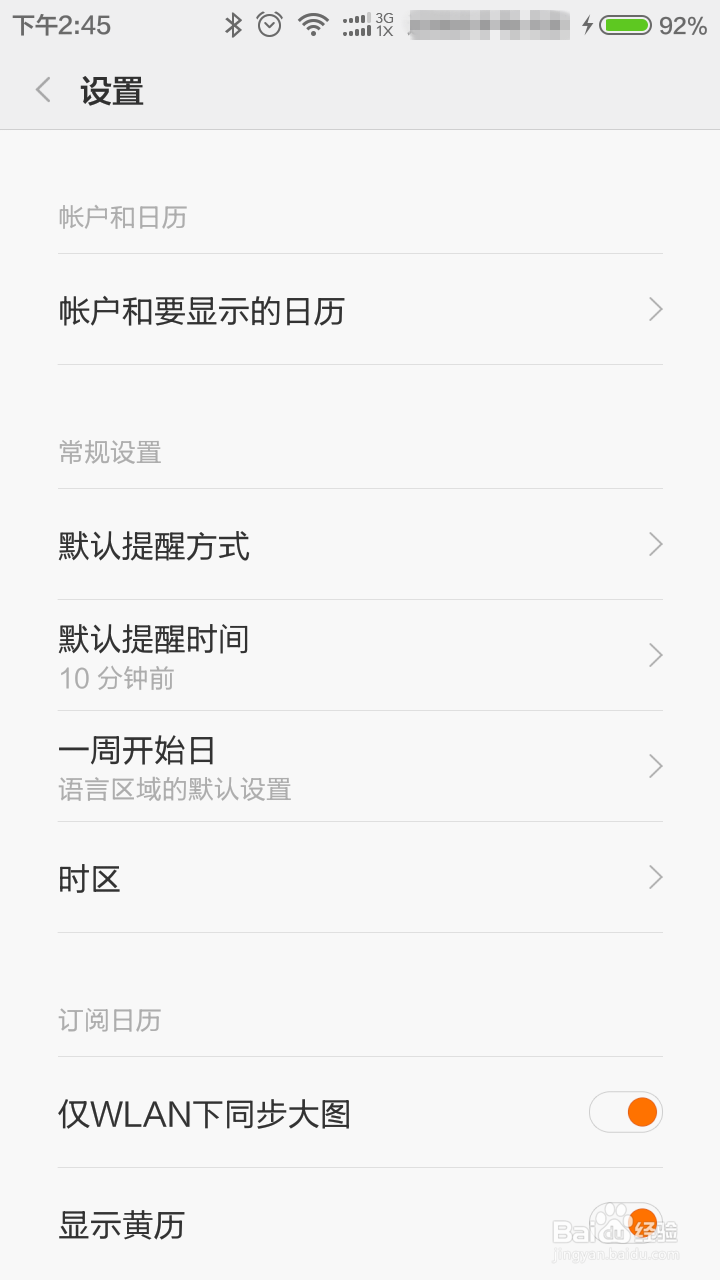This screenshot has width=720, height=1280.
Task: Click the back arrow to exit 设置
Action: click(x=42, y=89)
